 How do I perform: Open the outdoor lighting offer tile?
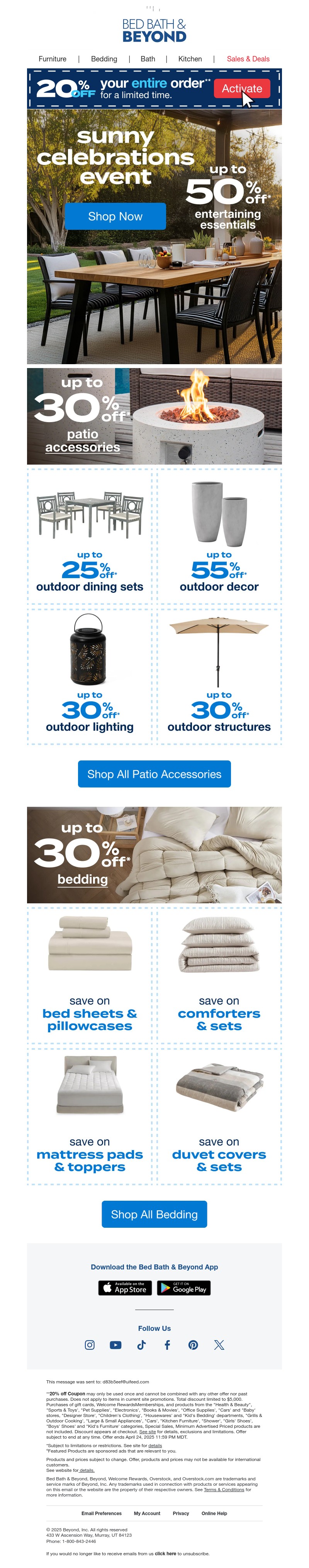(x=89, y=676)
